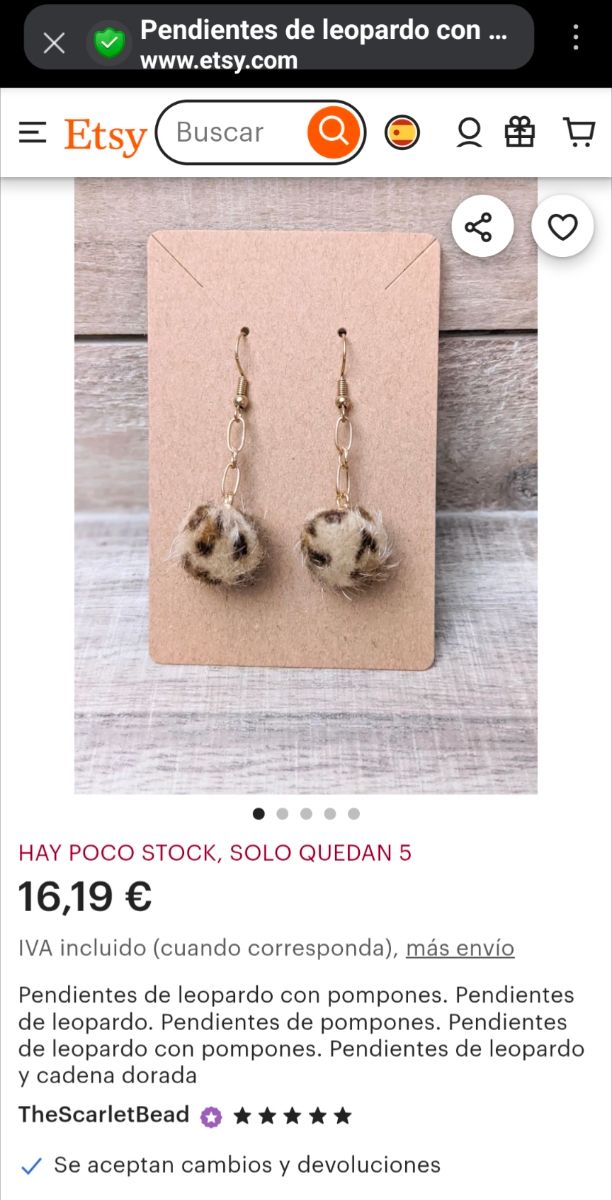Open the gift icon
The width and height of the screenshot is (612, 1200).
520,132
